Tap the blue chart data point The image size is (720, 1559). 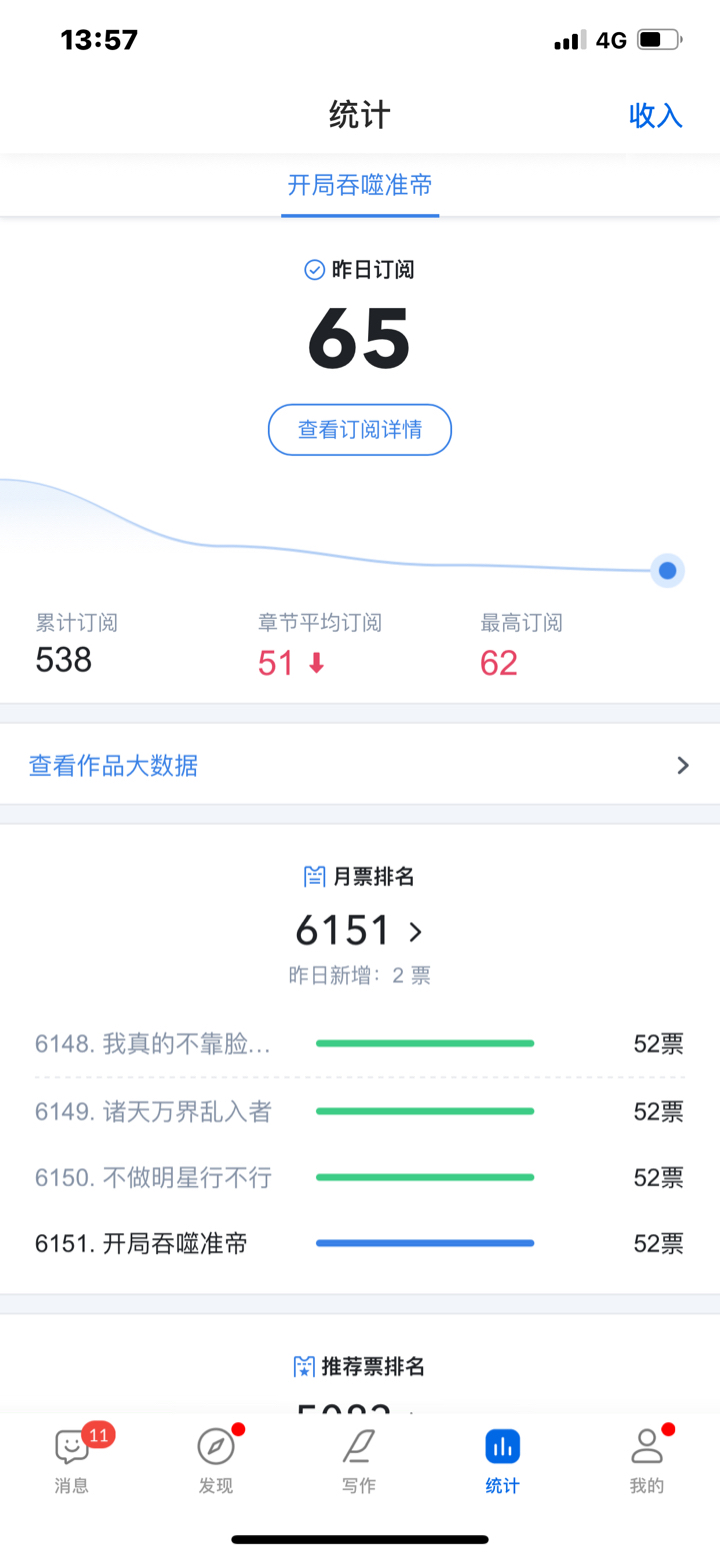pos(668,571)
